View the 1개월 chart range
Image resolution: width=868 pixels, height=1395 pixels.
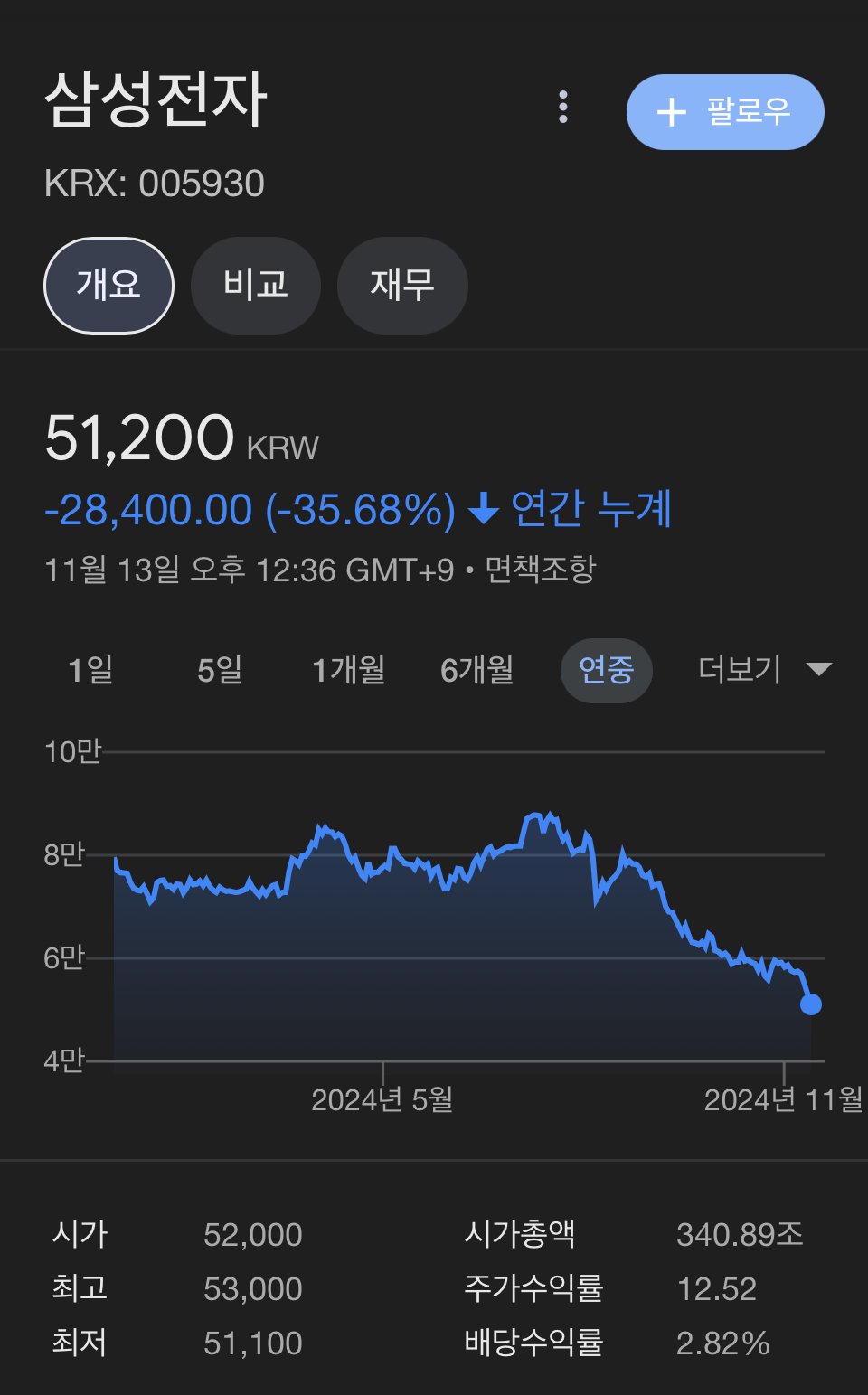[348, 671]
